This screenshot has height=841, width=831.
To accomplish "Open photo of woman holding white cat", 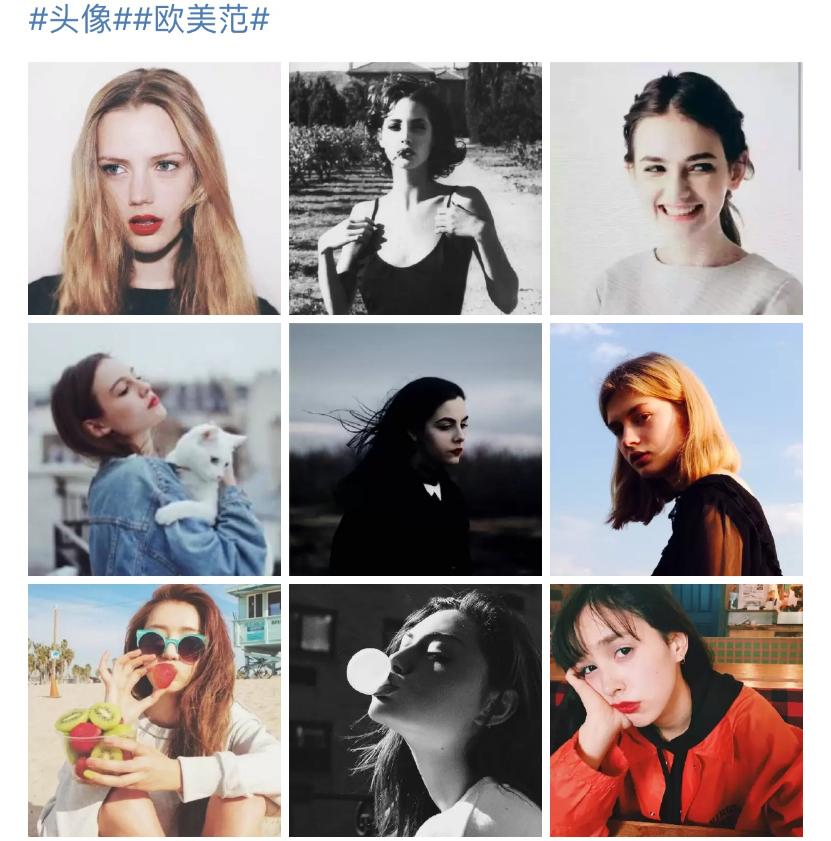I will 154,449.
